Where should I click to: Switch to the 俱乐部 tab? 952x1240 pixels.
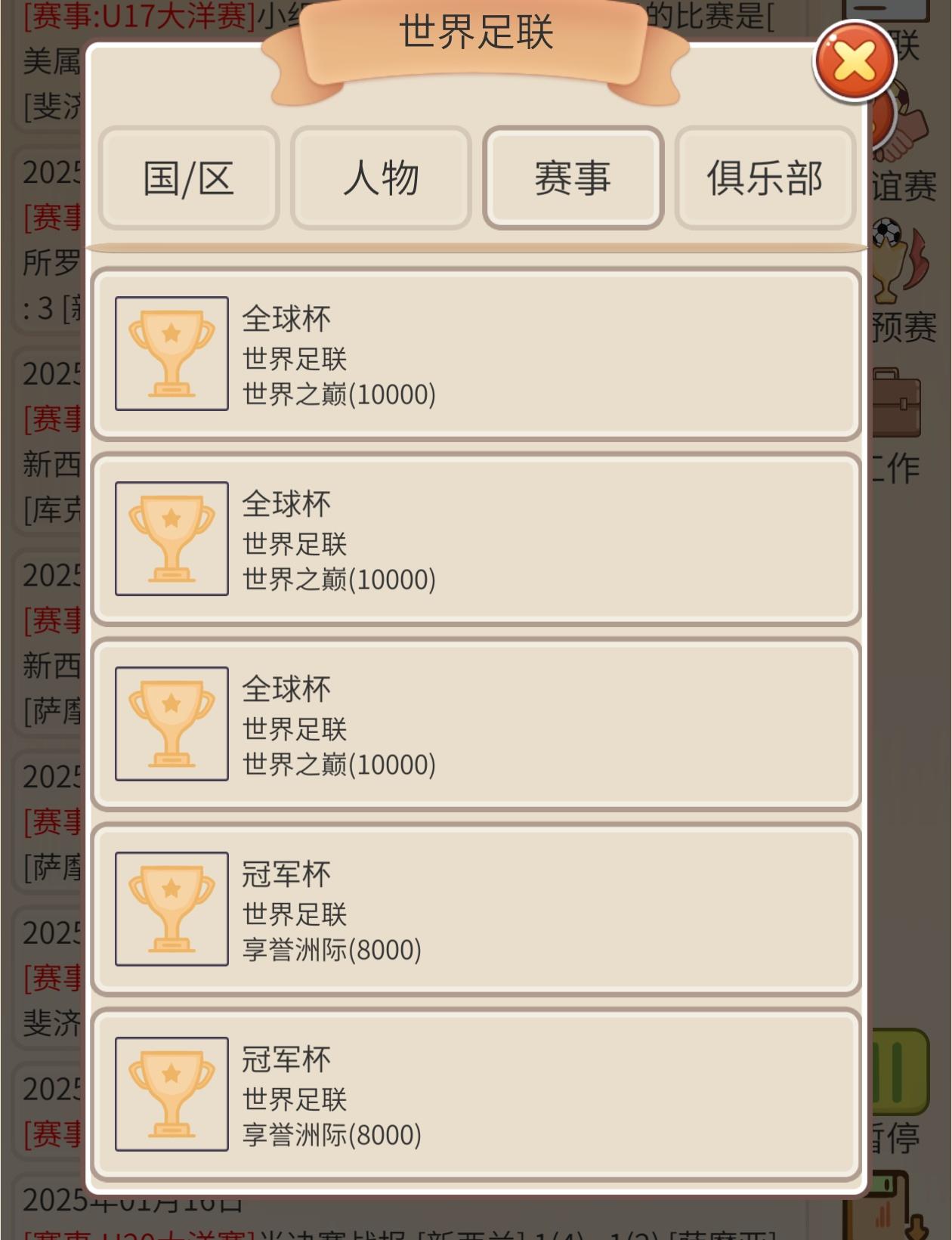click(x=765, y=179)
